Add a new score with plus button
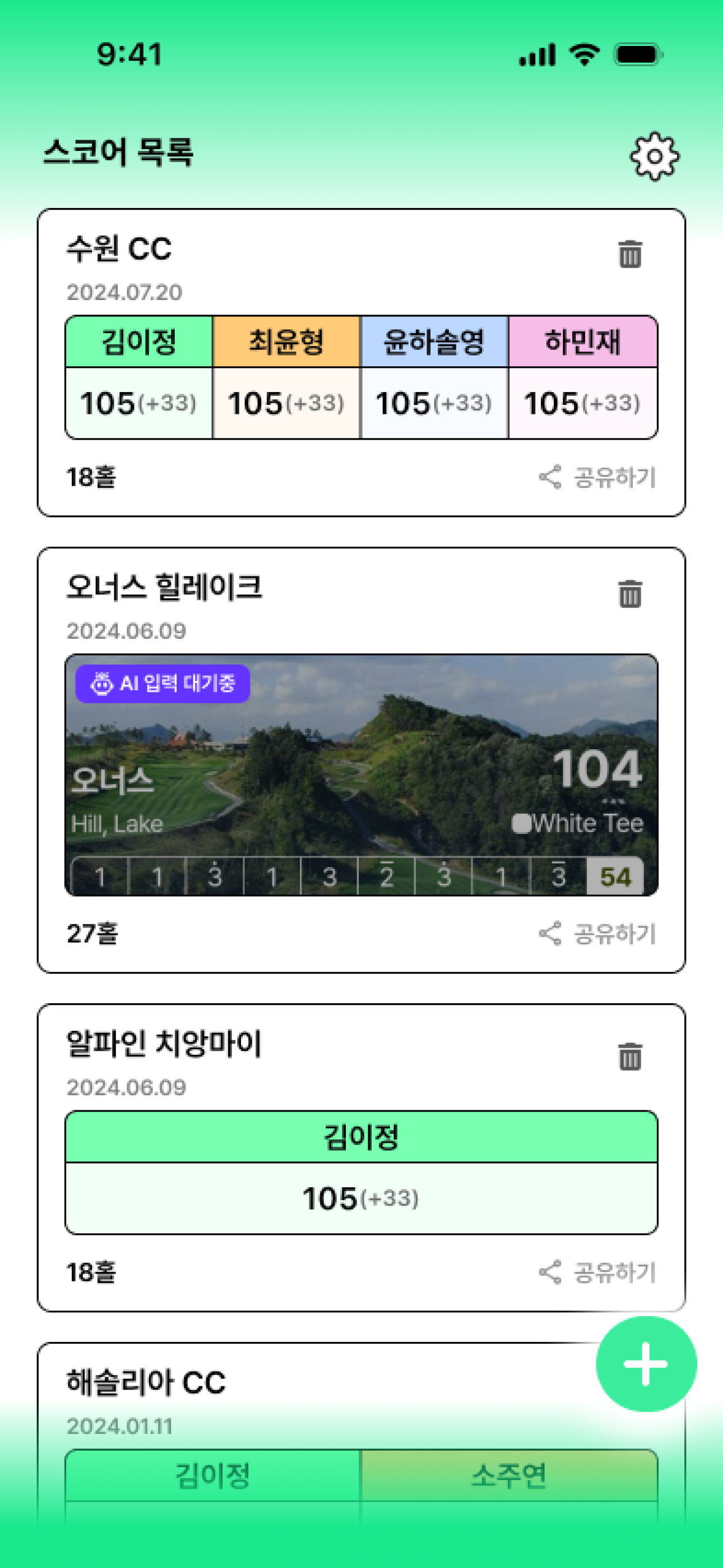This screenshot has height=1568, width=723. (646, 1364)
